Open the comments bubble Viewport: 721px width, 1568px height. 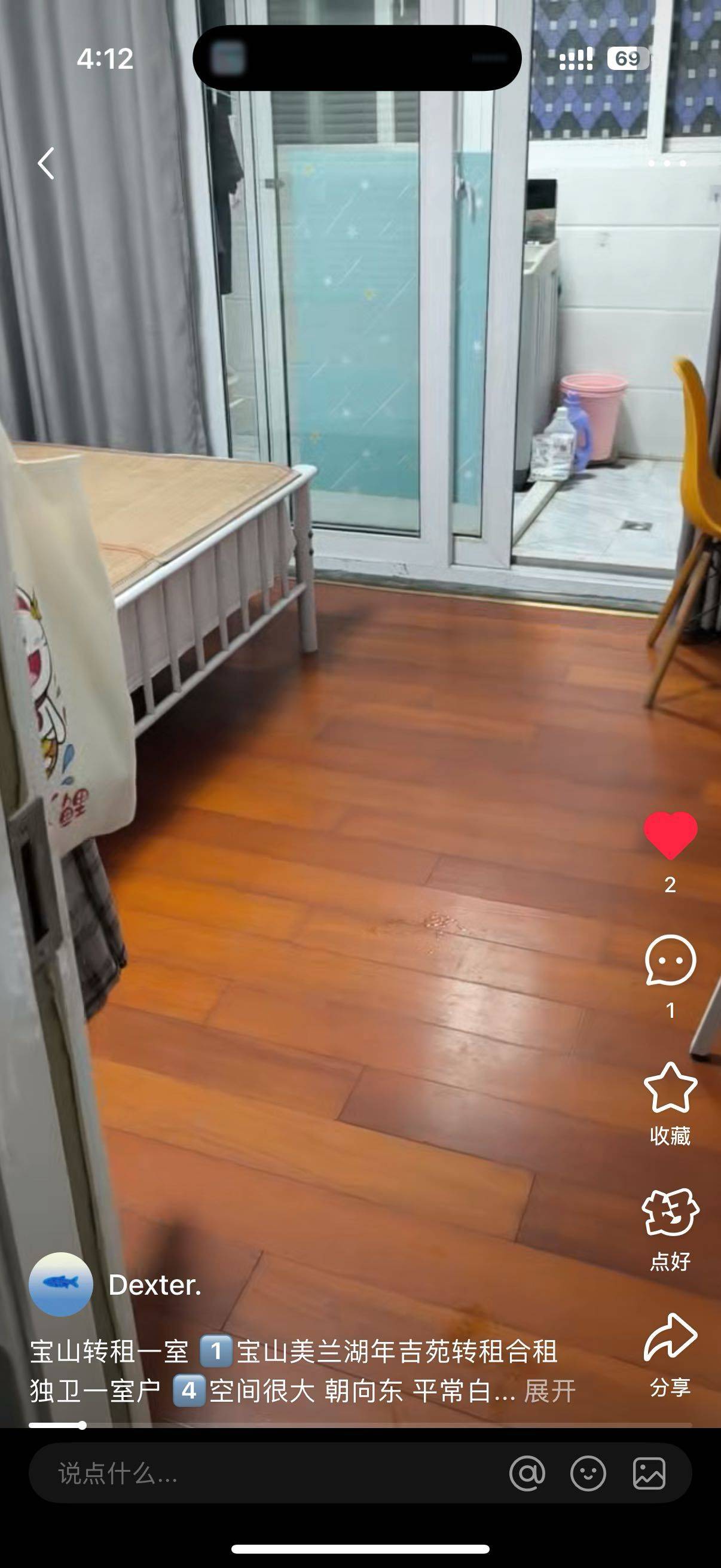pos(671,960)
